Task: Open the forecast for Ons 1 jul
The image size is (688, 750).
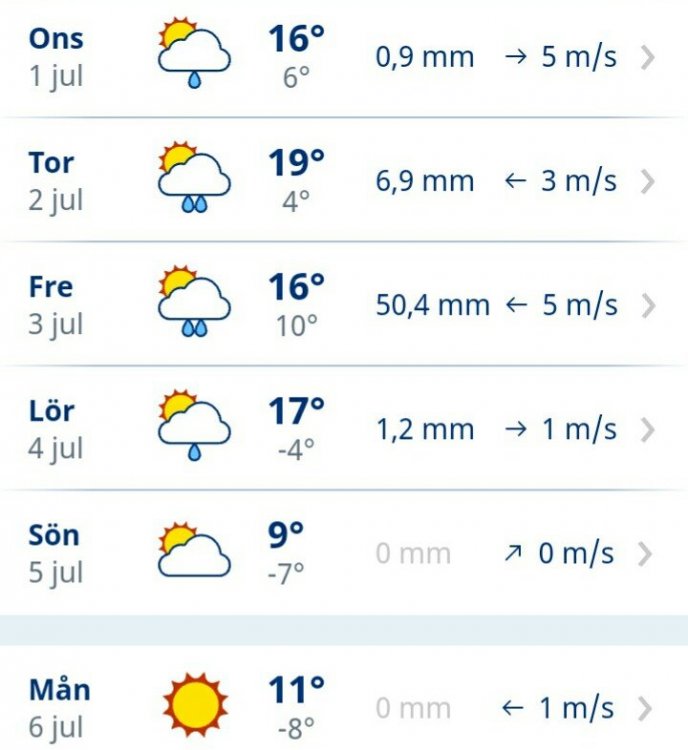Action: [x=344, y=57]
